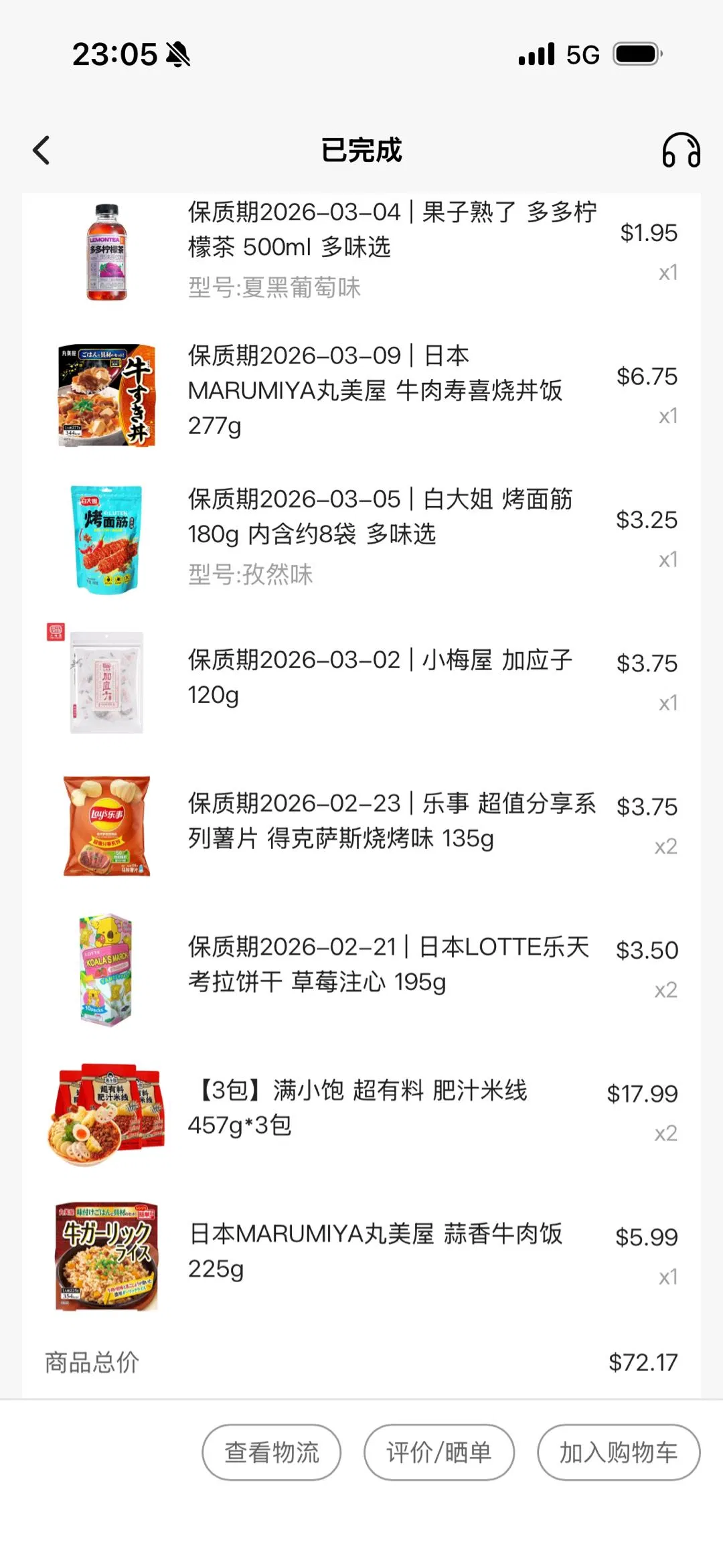Go back from the 已完成 order page
Image resolution: width=723 pixels, height=1568 pixels.
[42, 150]
